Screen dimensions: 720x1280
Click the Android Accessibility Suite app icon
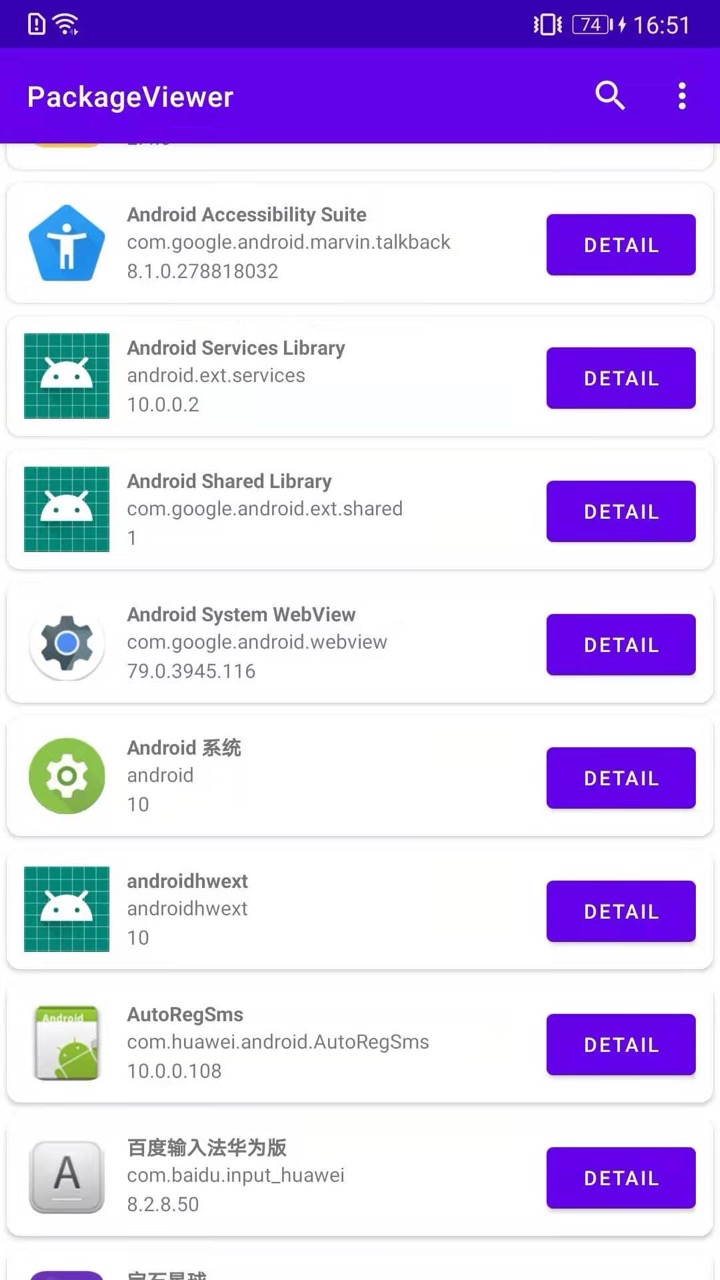click(x=67, y=243)
